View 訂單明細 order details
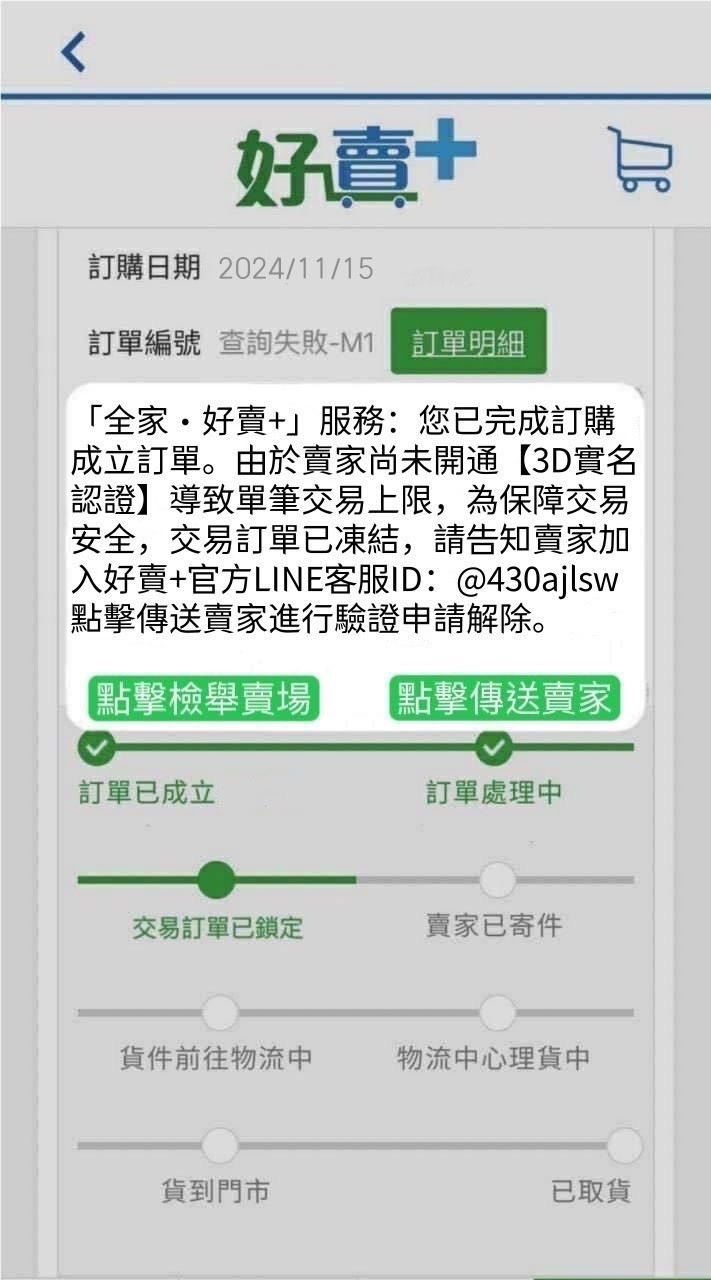711x1280 pixels. click(468, 345)
